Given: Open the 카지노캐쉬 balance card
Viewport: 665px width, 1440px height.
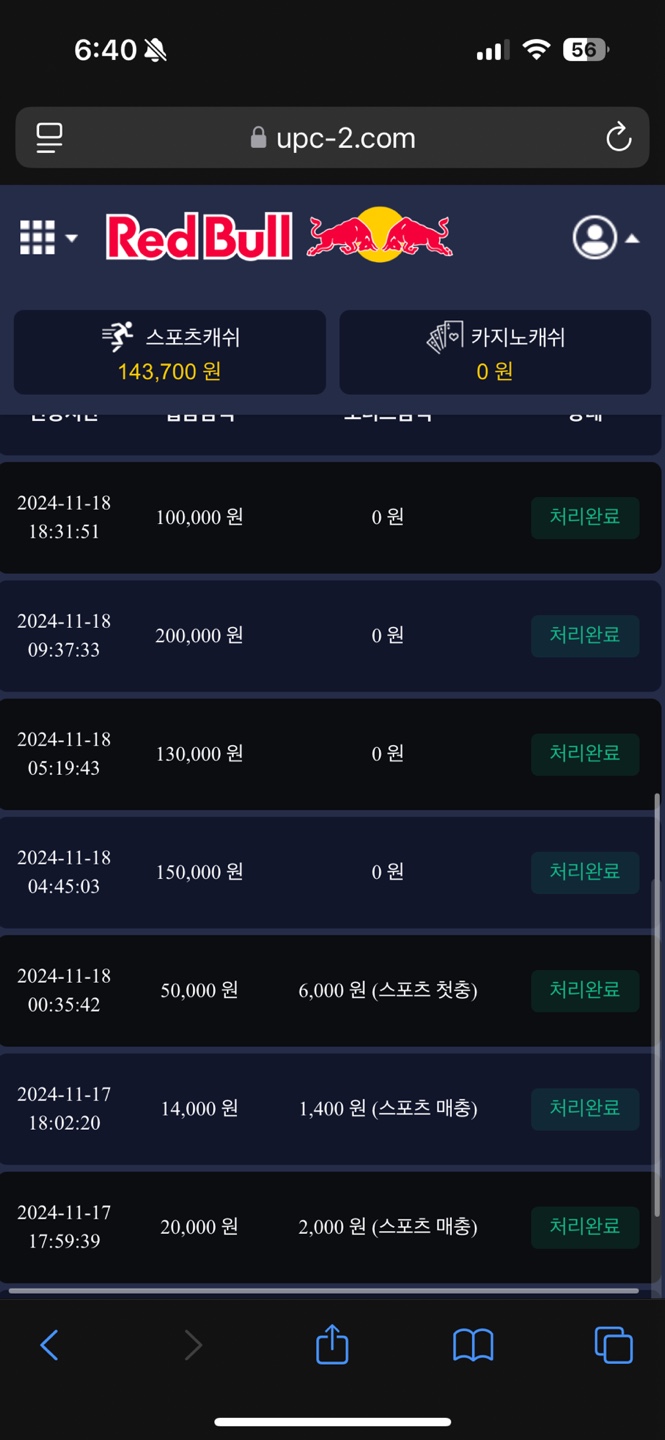Looking at the screenshot, I should pyautogui.click(x=495, y=352).
